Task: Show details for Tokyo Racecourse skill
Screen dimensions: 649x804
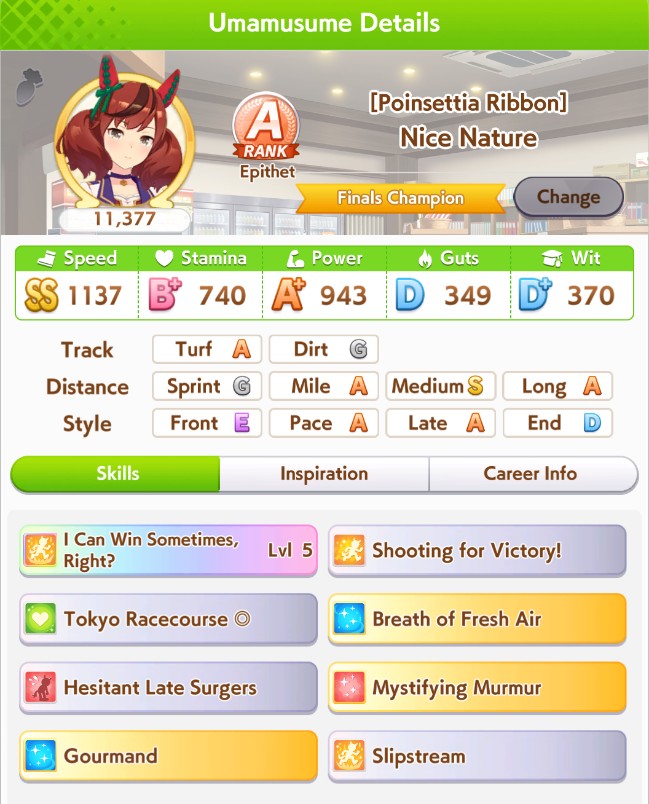Action: [168, 619]
